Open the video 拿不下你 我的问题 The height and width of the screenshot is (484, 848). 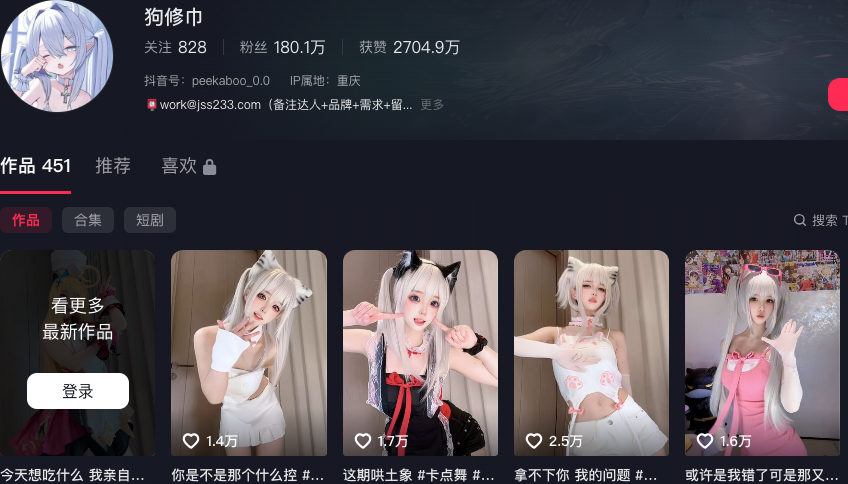click(x=591, y=353)
